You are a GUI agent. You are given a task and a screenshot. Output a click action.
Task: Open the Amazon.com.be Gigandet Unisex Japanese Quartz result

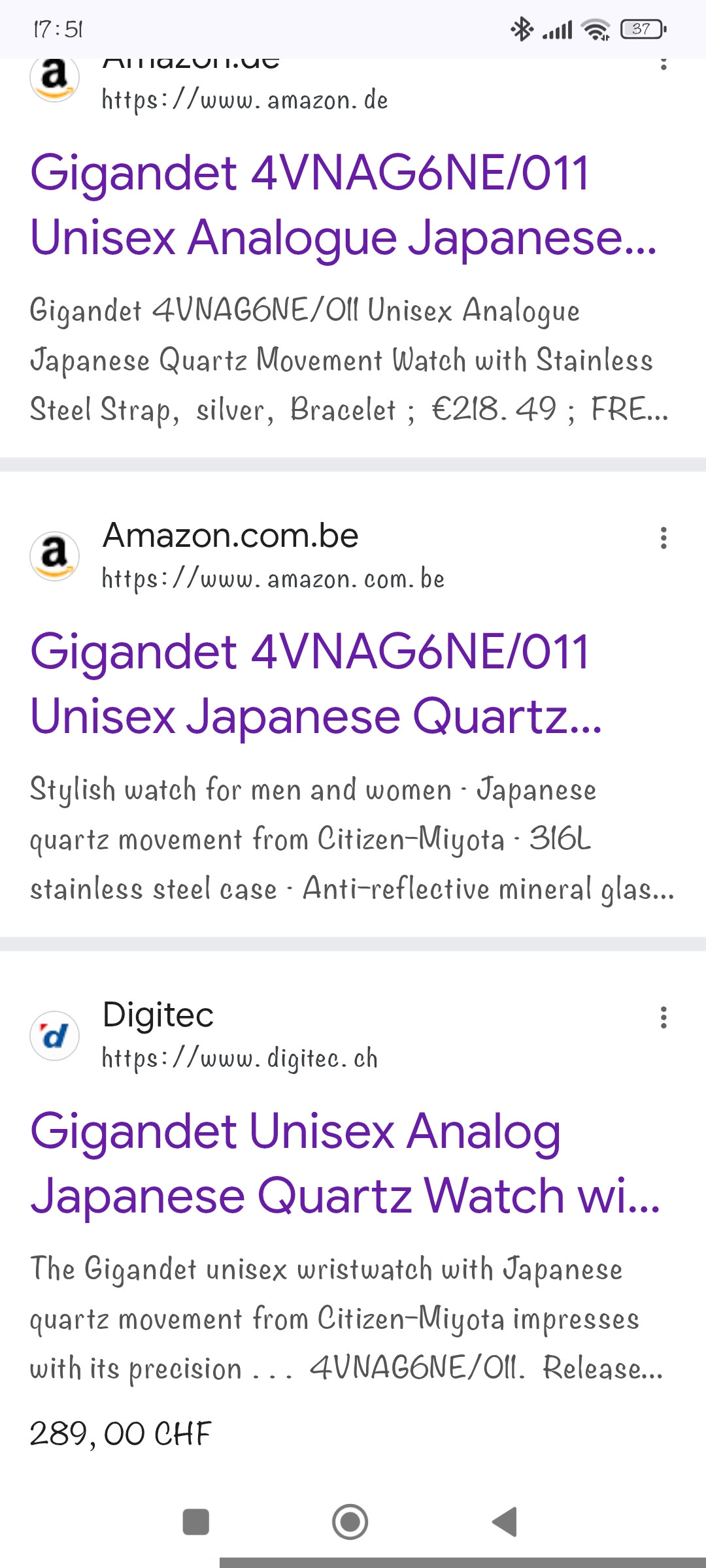point(316,683)
